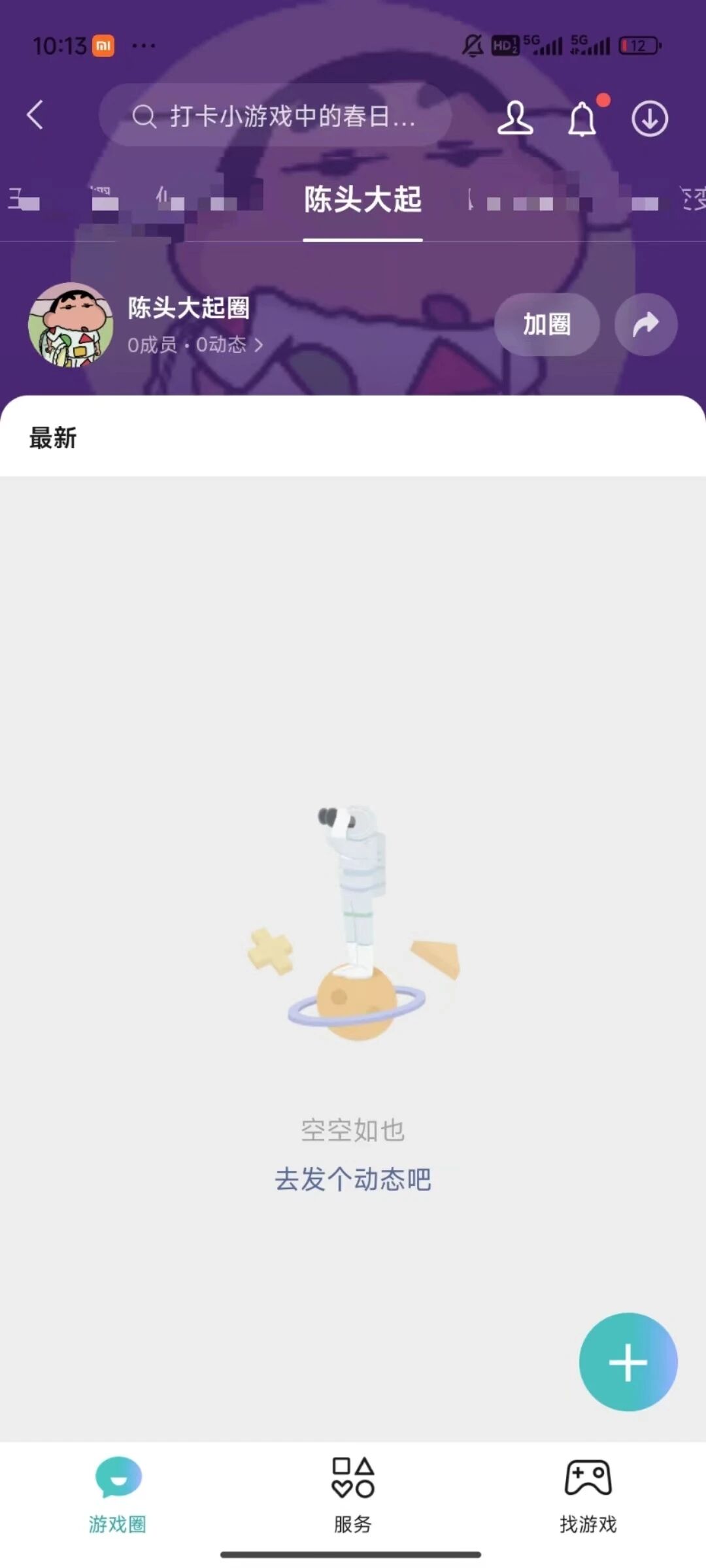Open the 陈头大起圈 avatar
The height and width of the screenshot is (1568, 706).
click(71, 325)
